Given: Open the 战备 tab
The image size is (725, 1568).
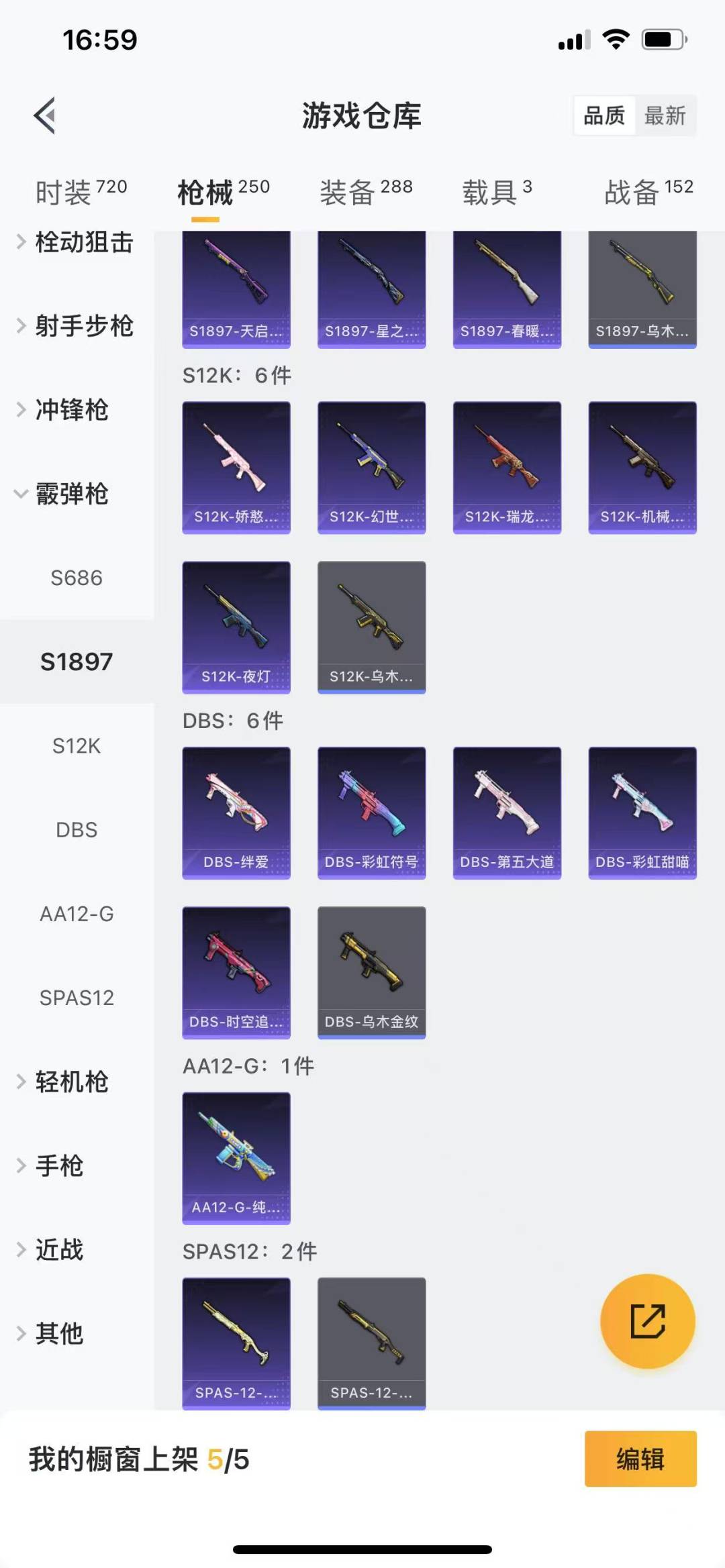Looking at the screenshot, I should (648, 192).
